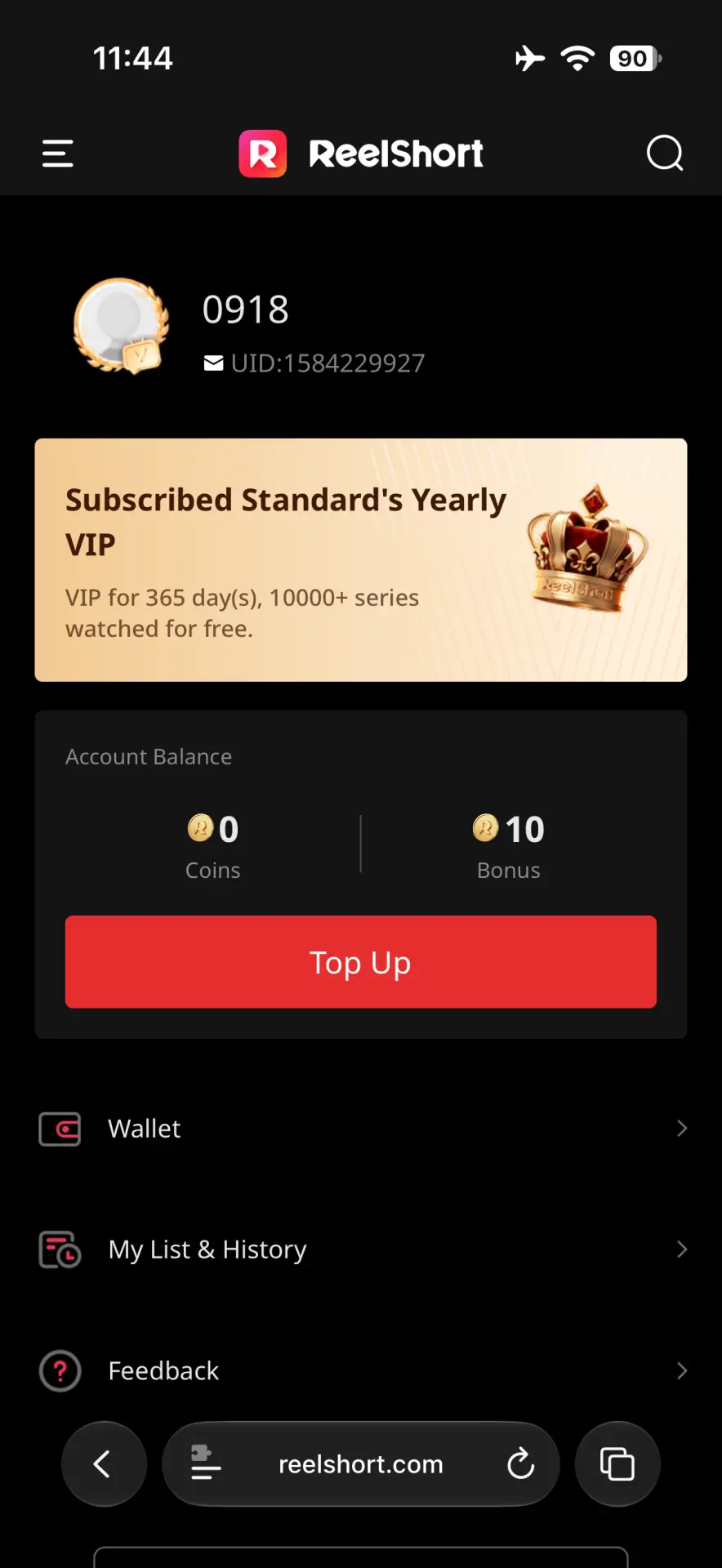Open My List & History

[361, 1249]
